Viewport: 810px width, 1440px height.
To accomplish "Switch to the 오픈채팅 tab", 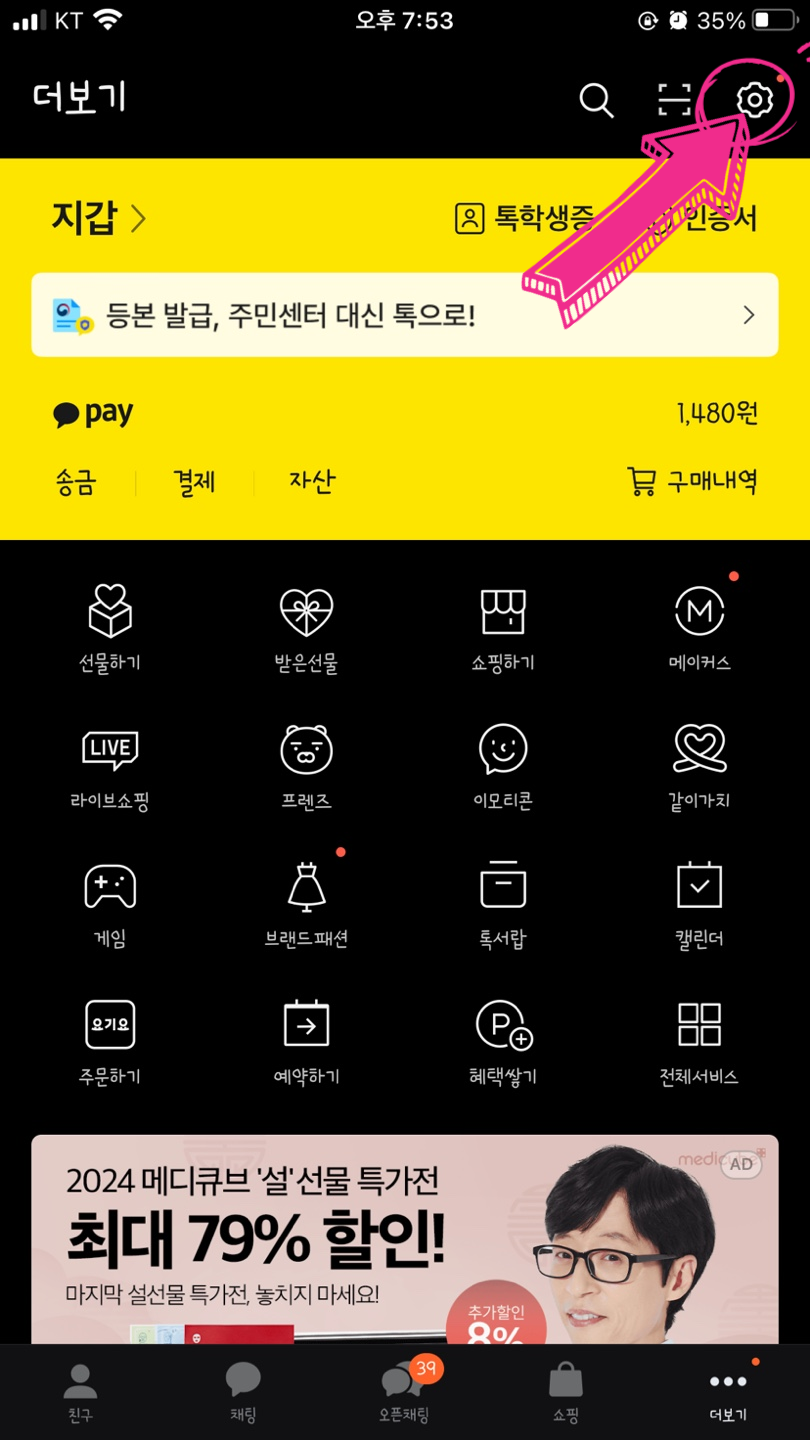I will pos(405,1392).
